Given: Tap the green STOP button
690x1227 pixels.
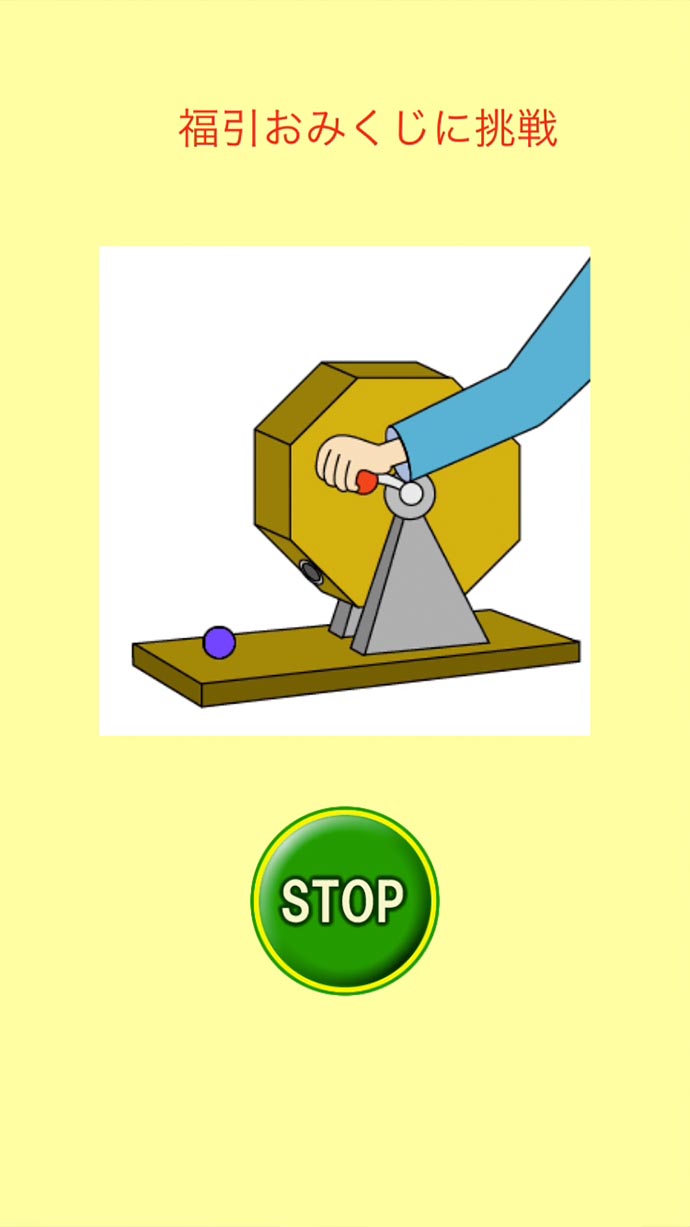Looking at the screenshot, I should point(344,901).
